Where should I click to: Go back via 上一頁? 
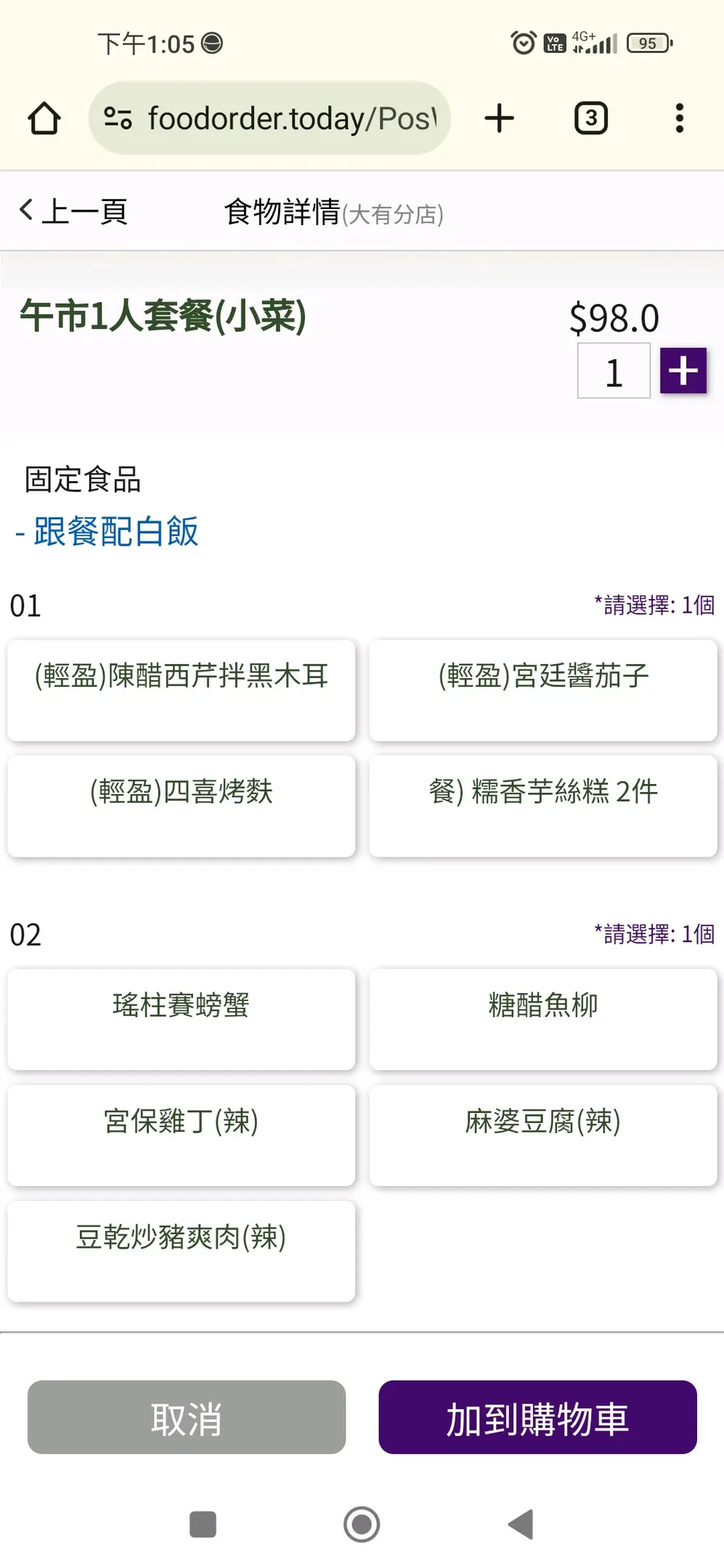[73, 212]
